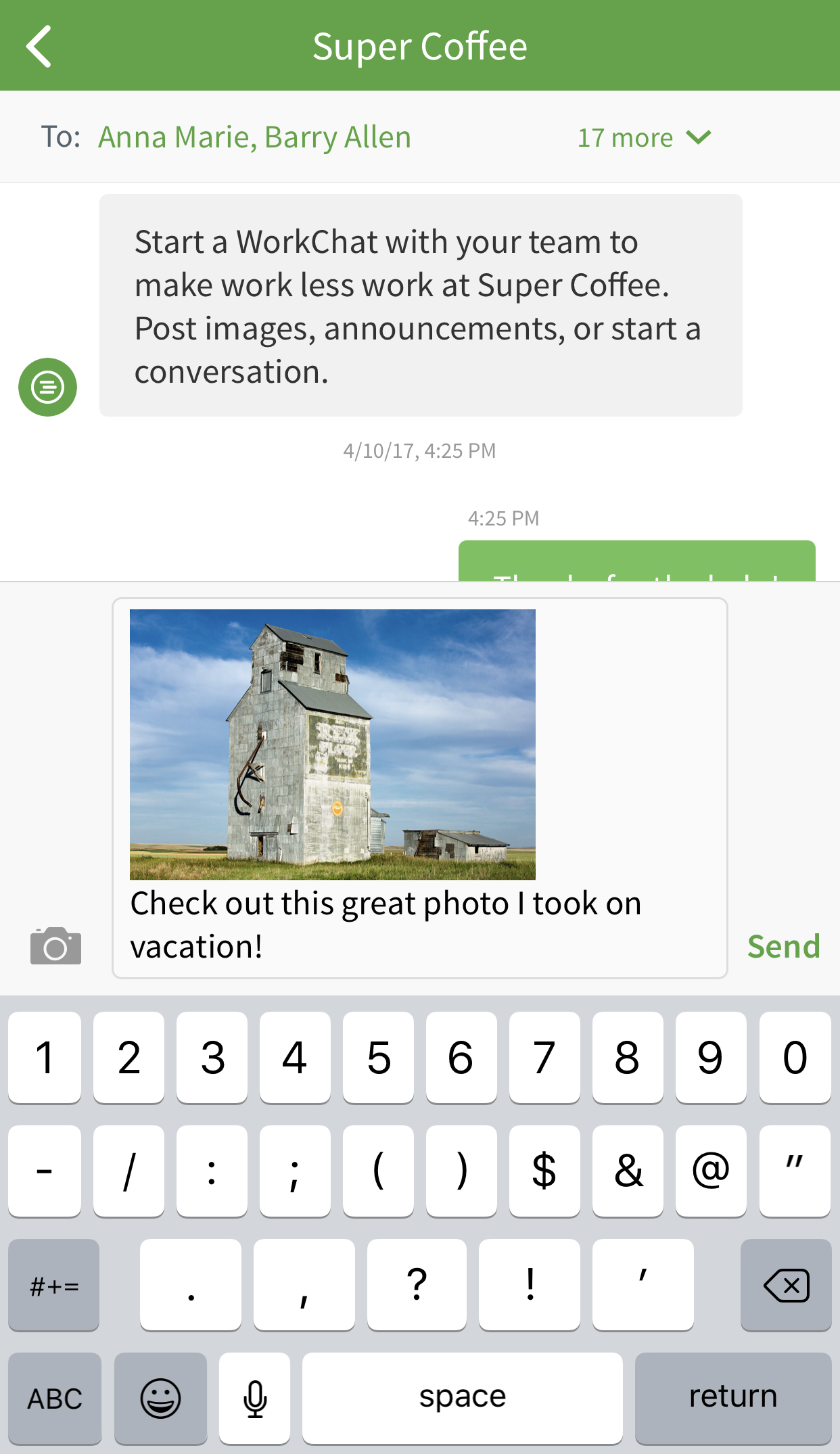Tap the question mark key

[x=417, y=1285]
